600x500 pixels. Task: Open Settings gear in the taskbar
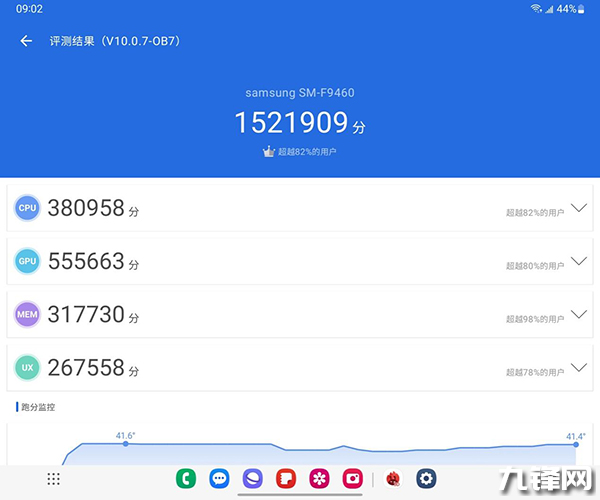click(x=427, y=479)
